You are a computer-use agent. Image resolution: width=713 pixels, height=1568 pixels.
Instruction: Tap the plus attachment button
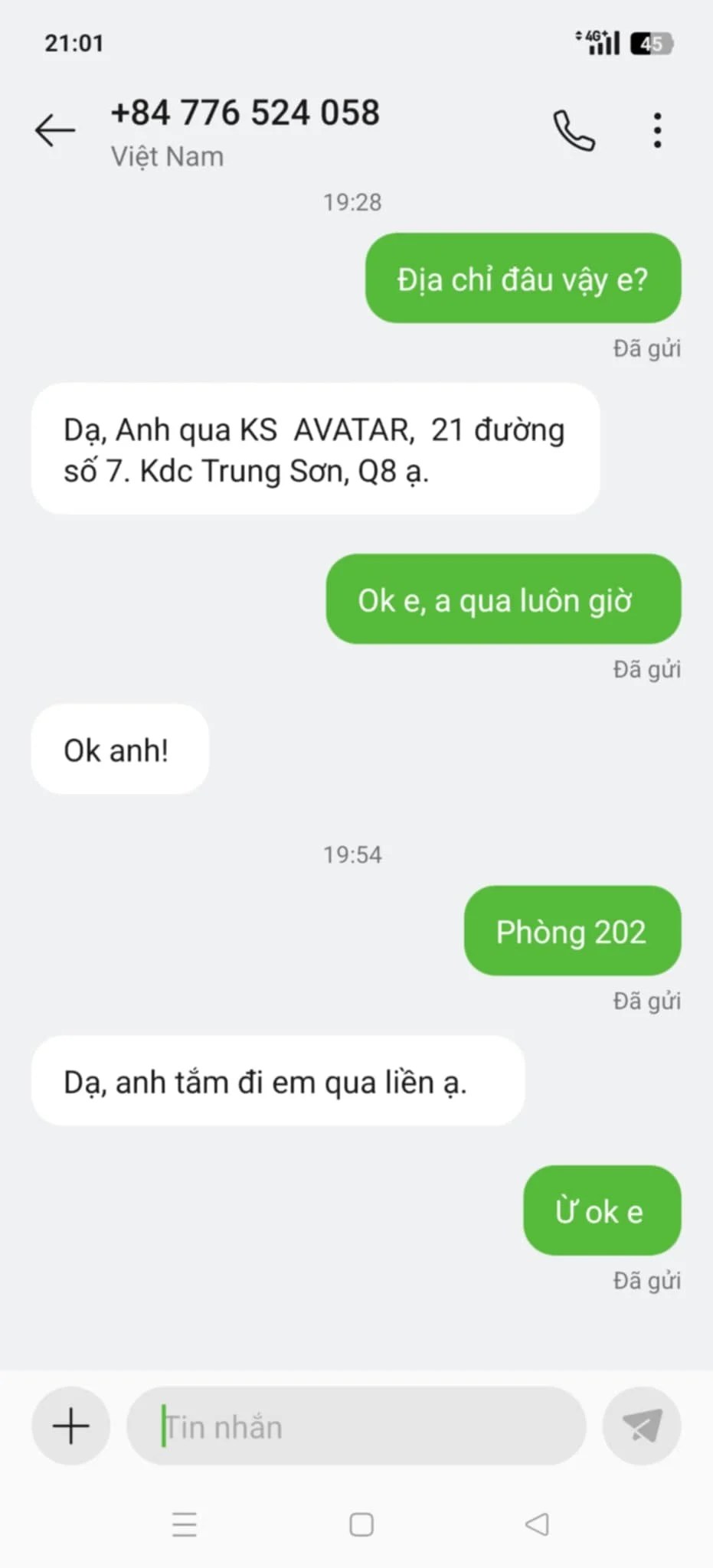click(71, 1426)
